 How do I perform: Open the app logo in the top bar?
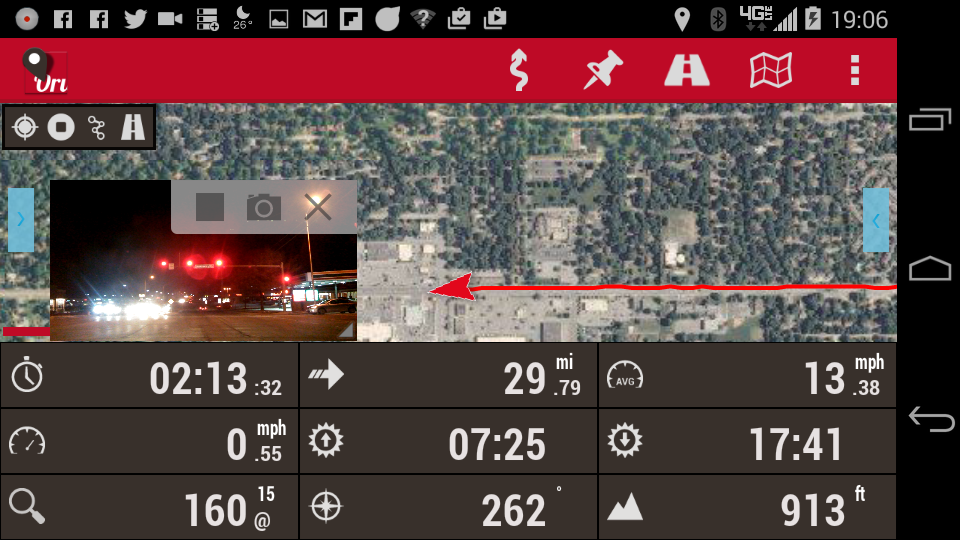46,71
